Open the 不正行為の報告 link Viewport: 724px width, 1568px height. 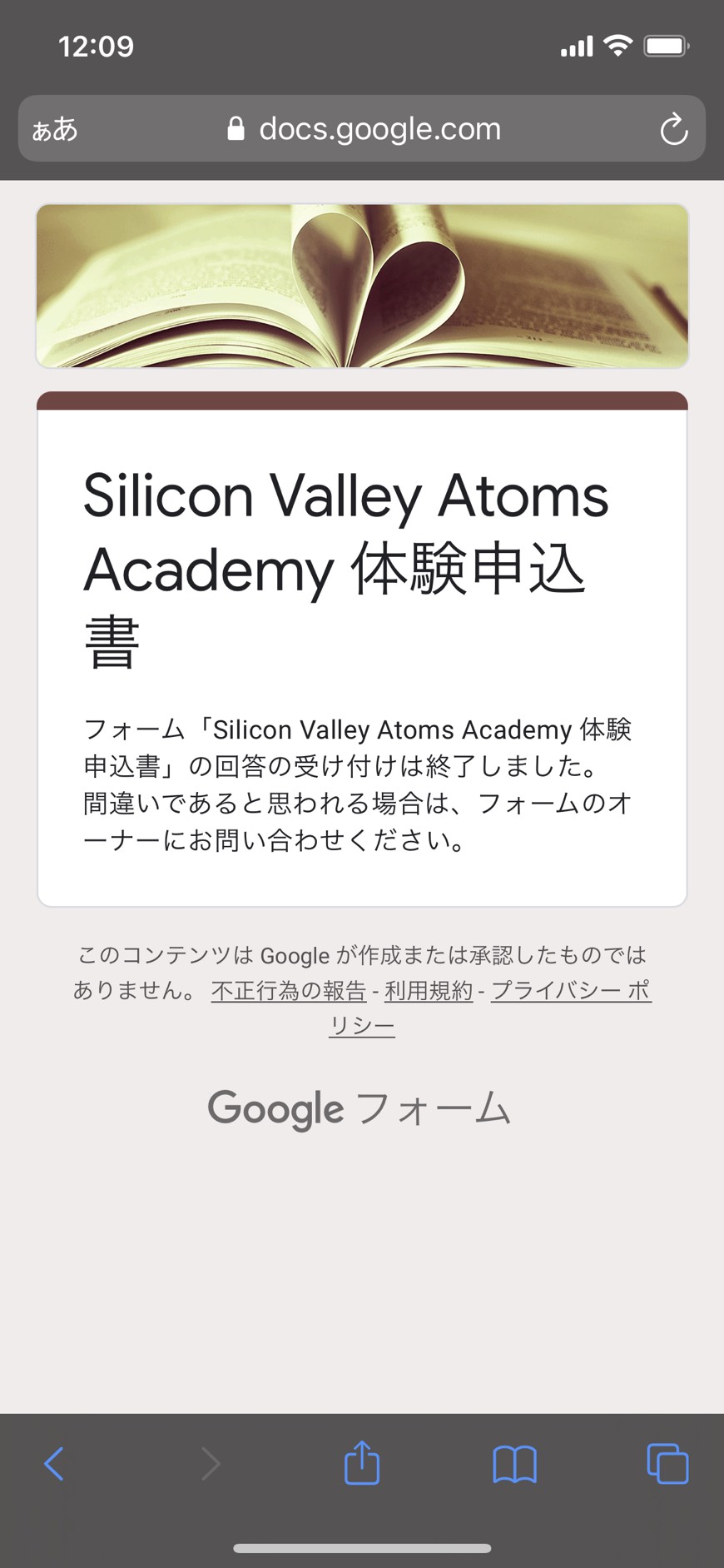pyautogui.click(x=289, y=990)
